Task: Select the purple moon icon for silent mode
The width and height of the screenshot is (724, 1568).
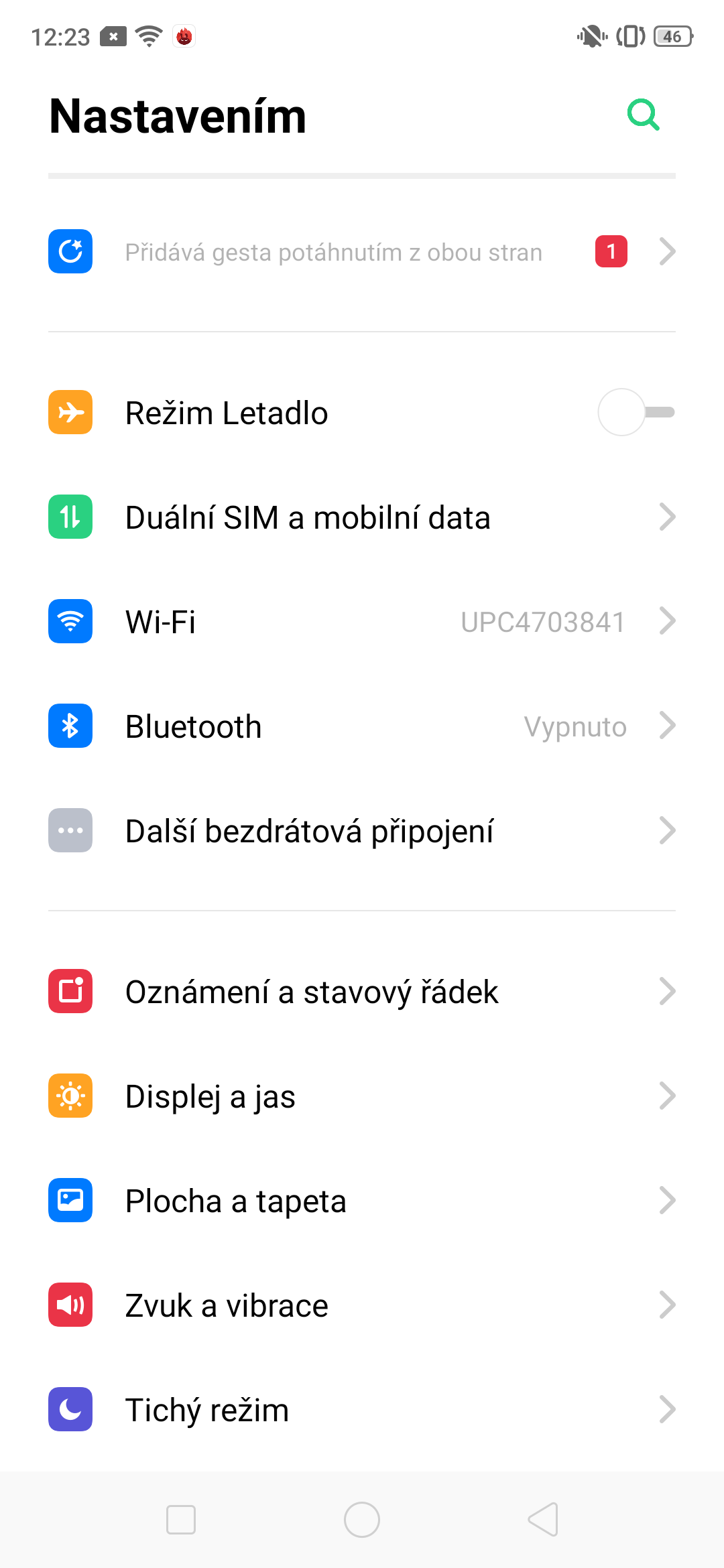Action: [x=70, y=1409]
